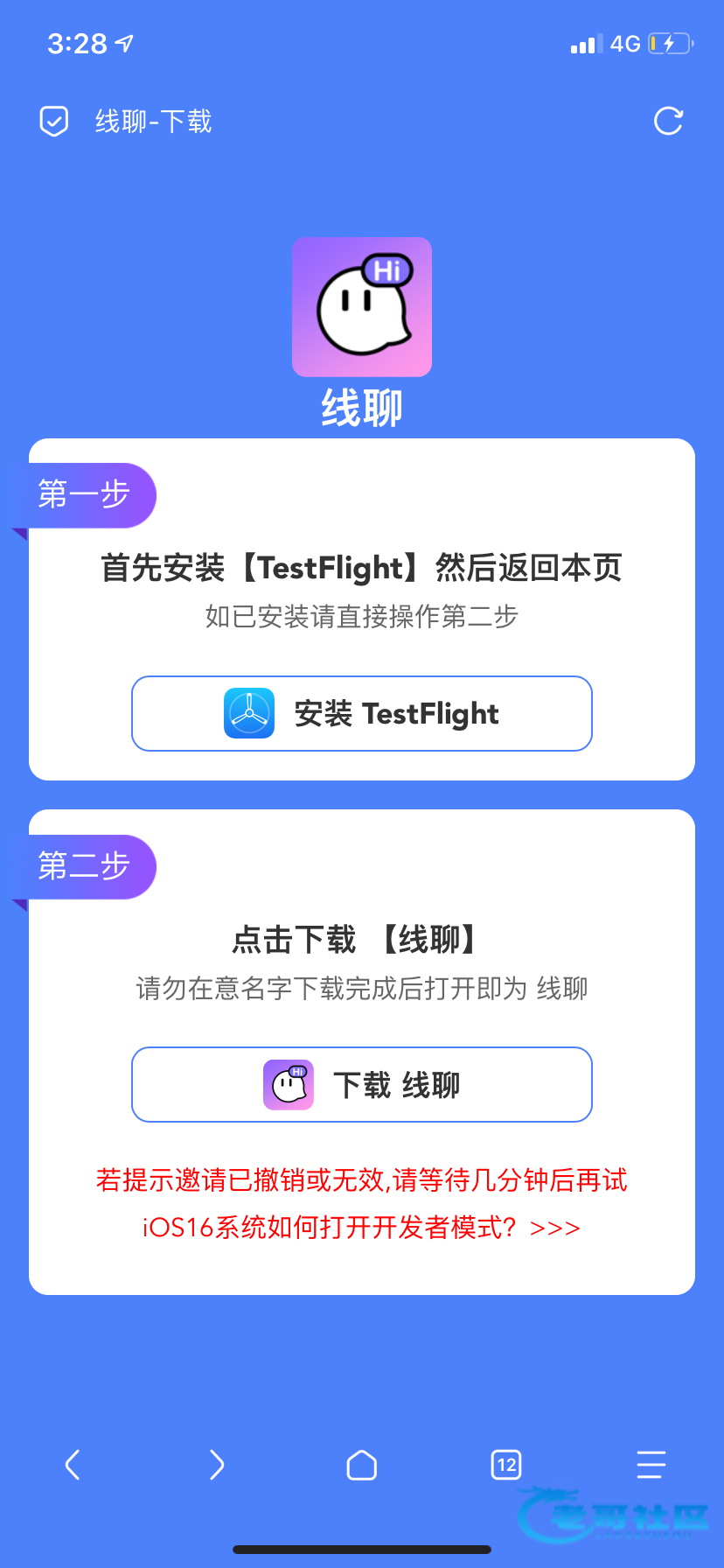Tap the 线聊-下载 address title

(x=154, y=122)
